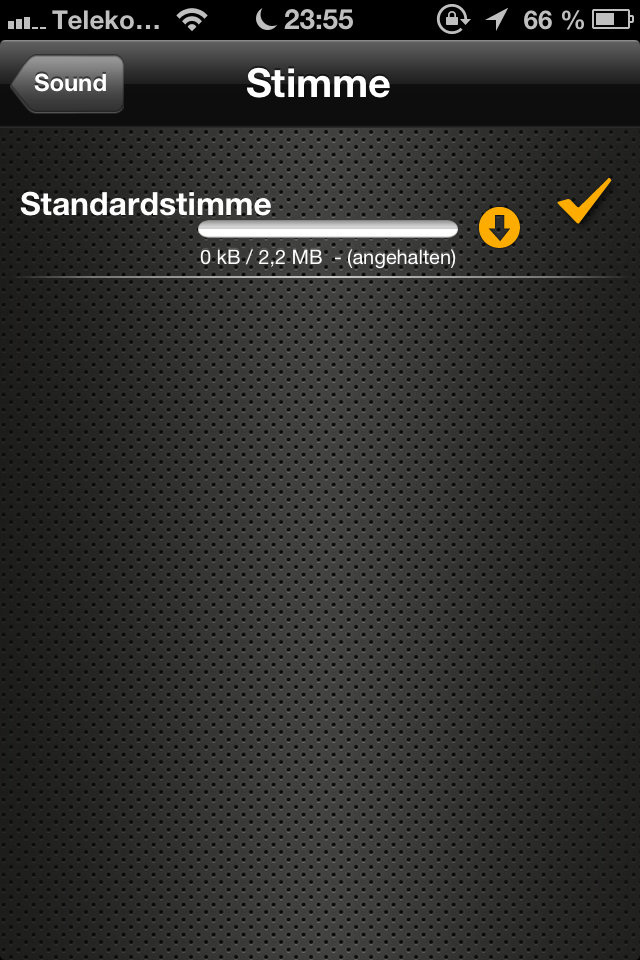Select the Standardstimme voice row
Screen dimensions: 640x960
(x=146, y=205)
